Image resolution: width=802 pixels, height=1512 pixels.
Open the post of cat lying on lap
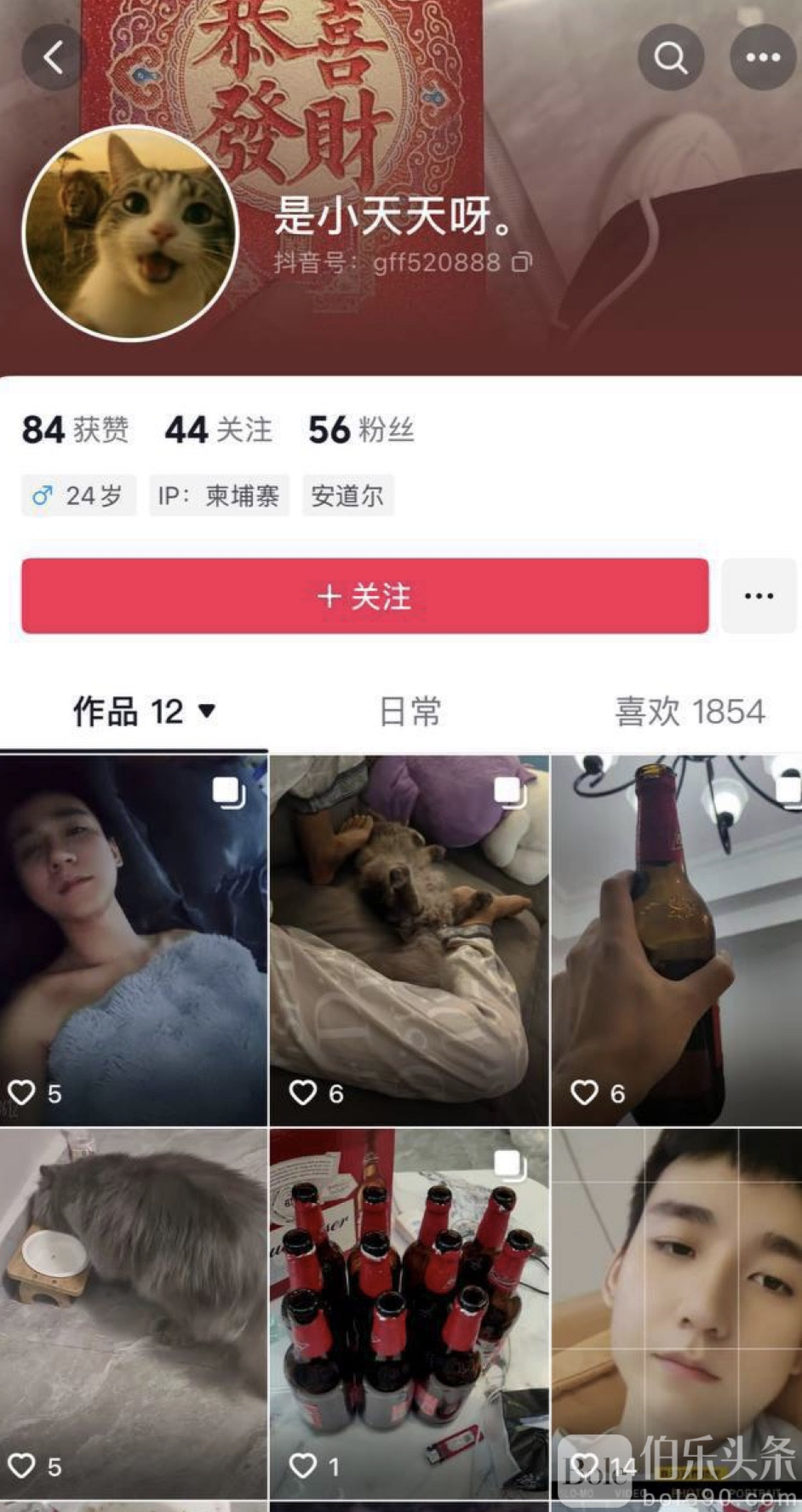[x=410, y=940]
